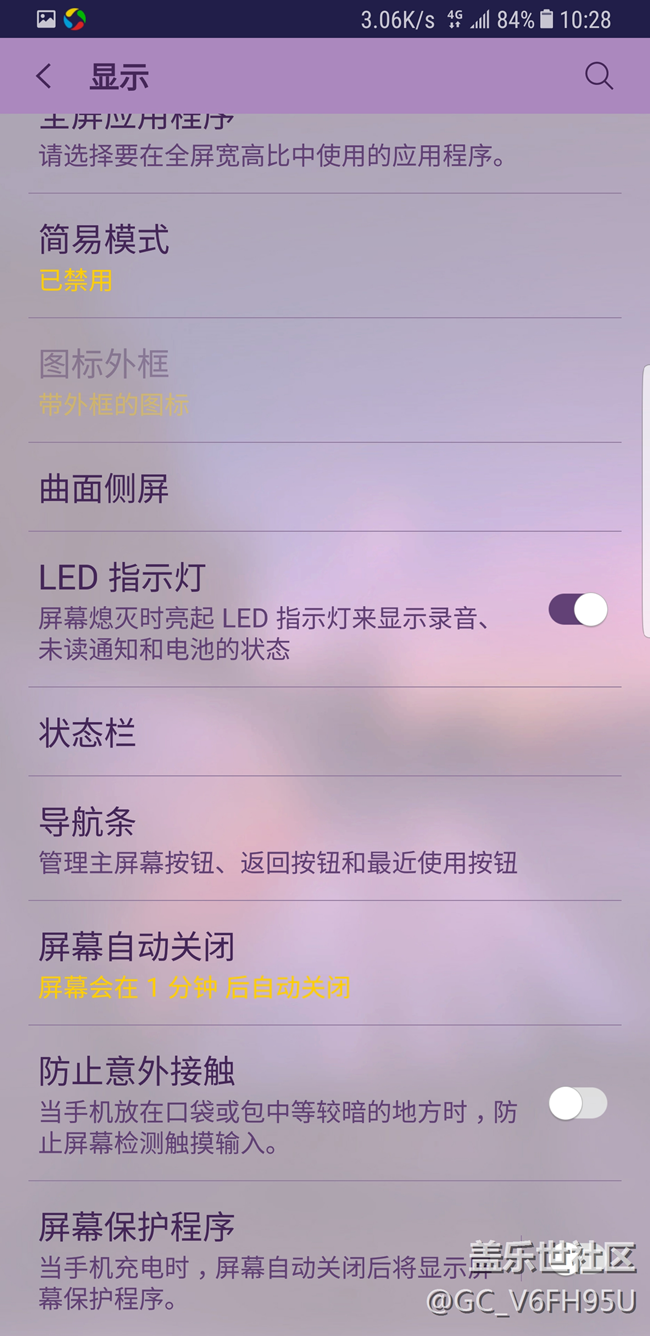Open 导航条 settings

[x=324, y=840]
